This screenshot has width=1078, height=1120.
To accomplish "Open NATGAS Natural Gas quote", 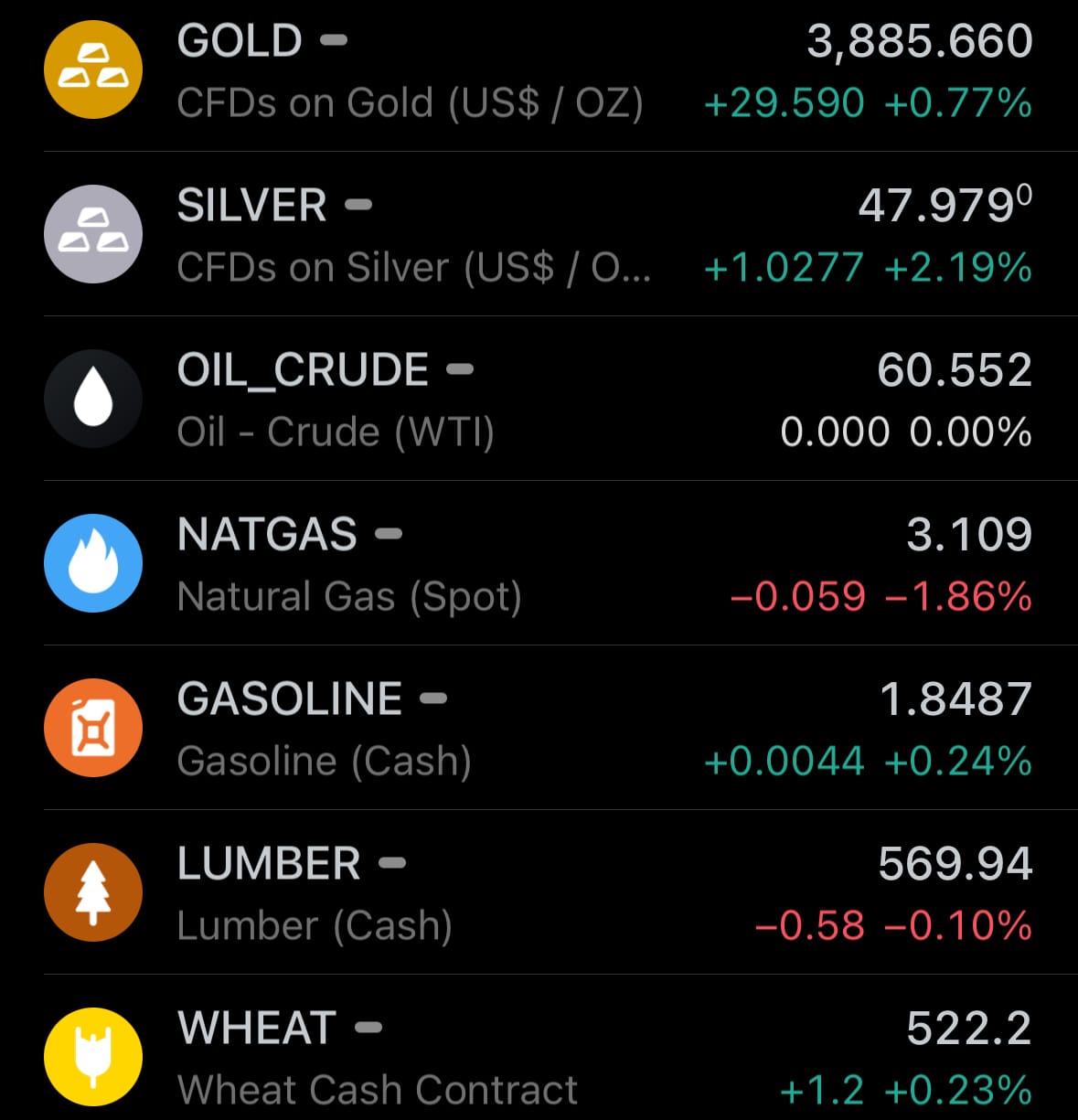I will point(539,564).
